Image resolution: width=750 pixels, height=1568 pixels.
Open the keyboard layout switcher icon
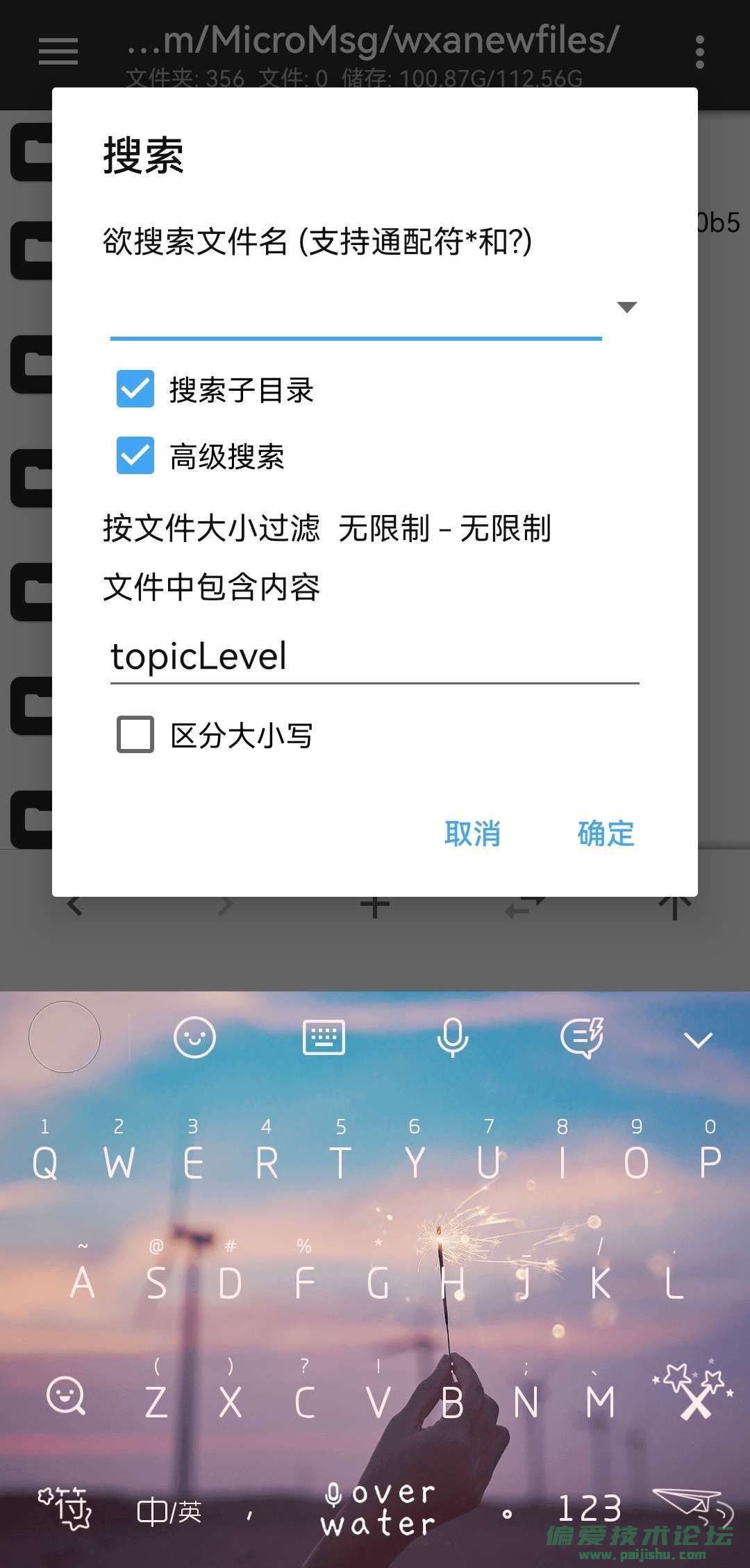pos(324,1038)
